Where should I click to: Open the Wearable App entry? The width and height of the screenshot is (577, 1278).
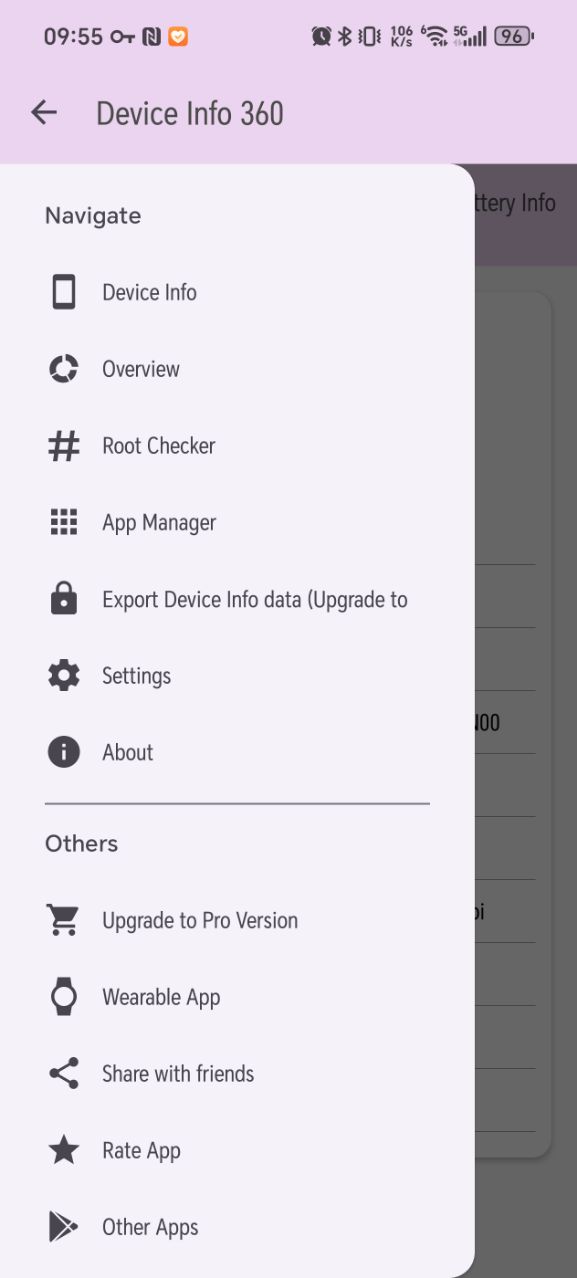tap(237, 997)
